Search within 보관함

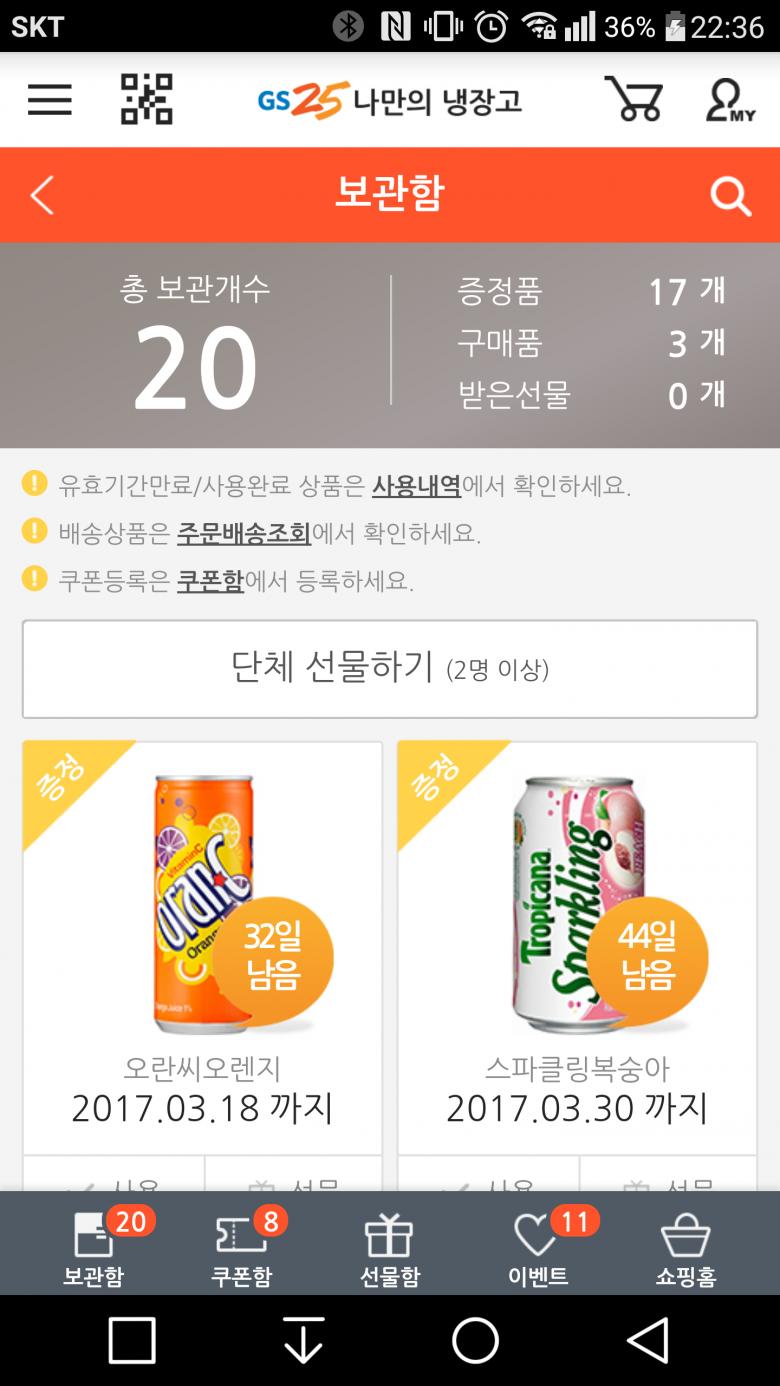730,196
